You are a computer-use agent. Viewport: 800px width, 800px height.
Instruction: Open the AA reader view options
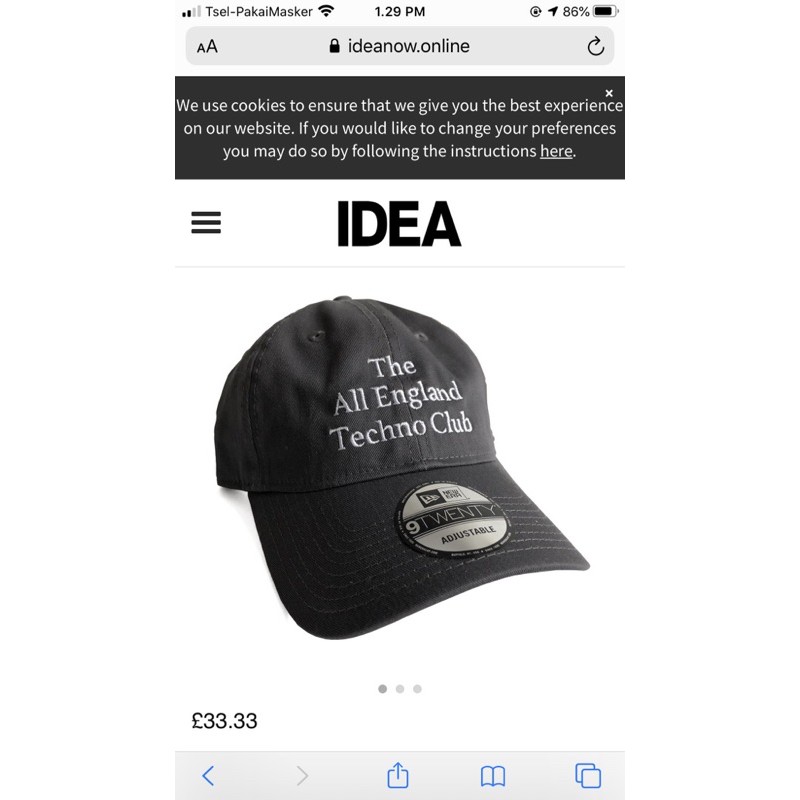click(x=207, y=46)
